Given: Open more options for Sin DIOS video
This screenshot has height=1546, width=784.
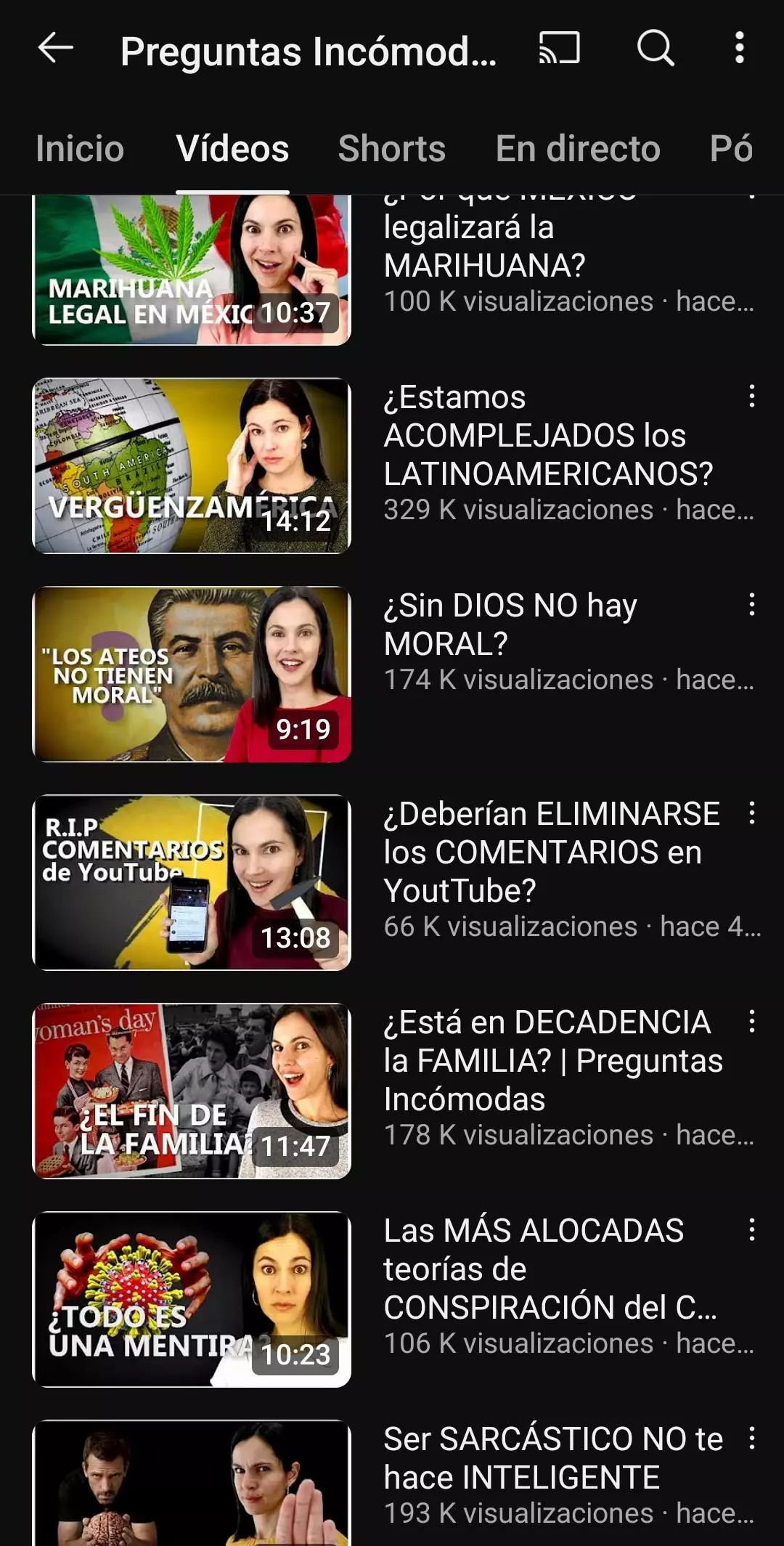Looking at the screenshot, I should (752, 605).
